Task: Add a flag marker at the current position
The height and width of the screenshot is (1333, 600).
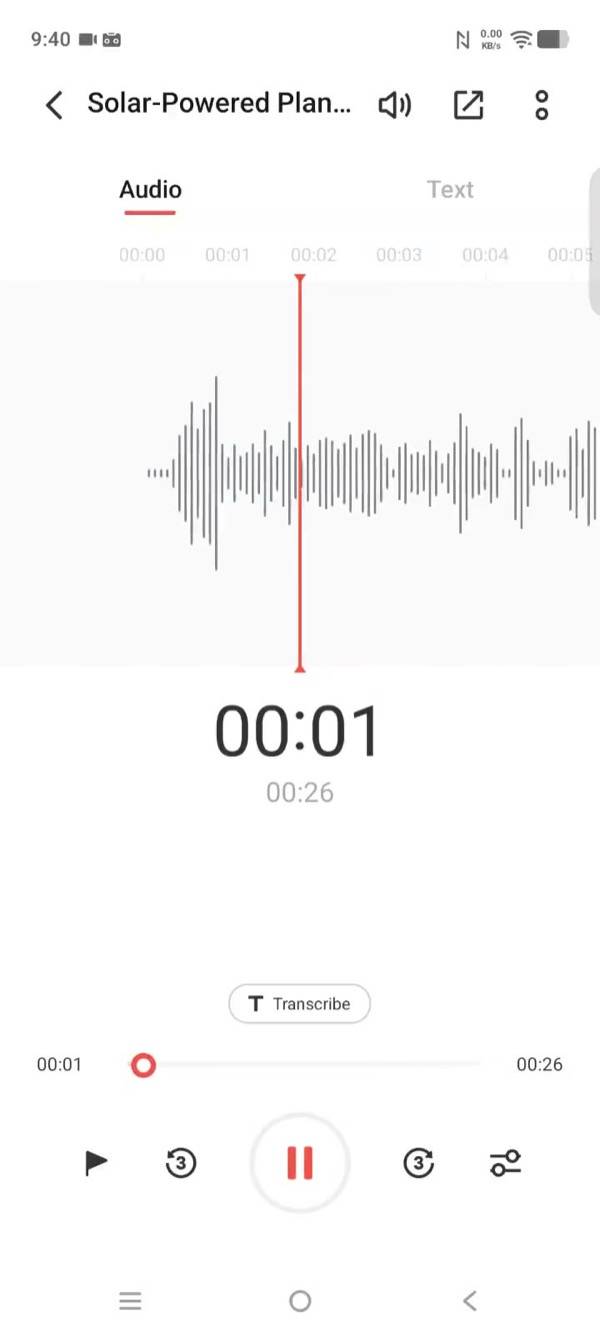Action: pyautogui.click(x=96, y=1162)
